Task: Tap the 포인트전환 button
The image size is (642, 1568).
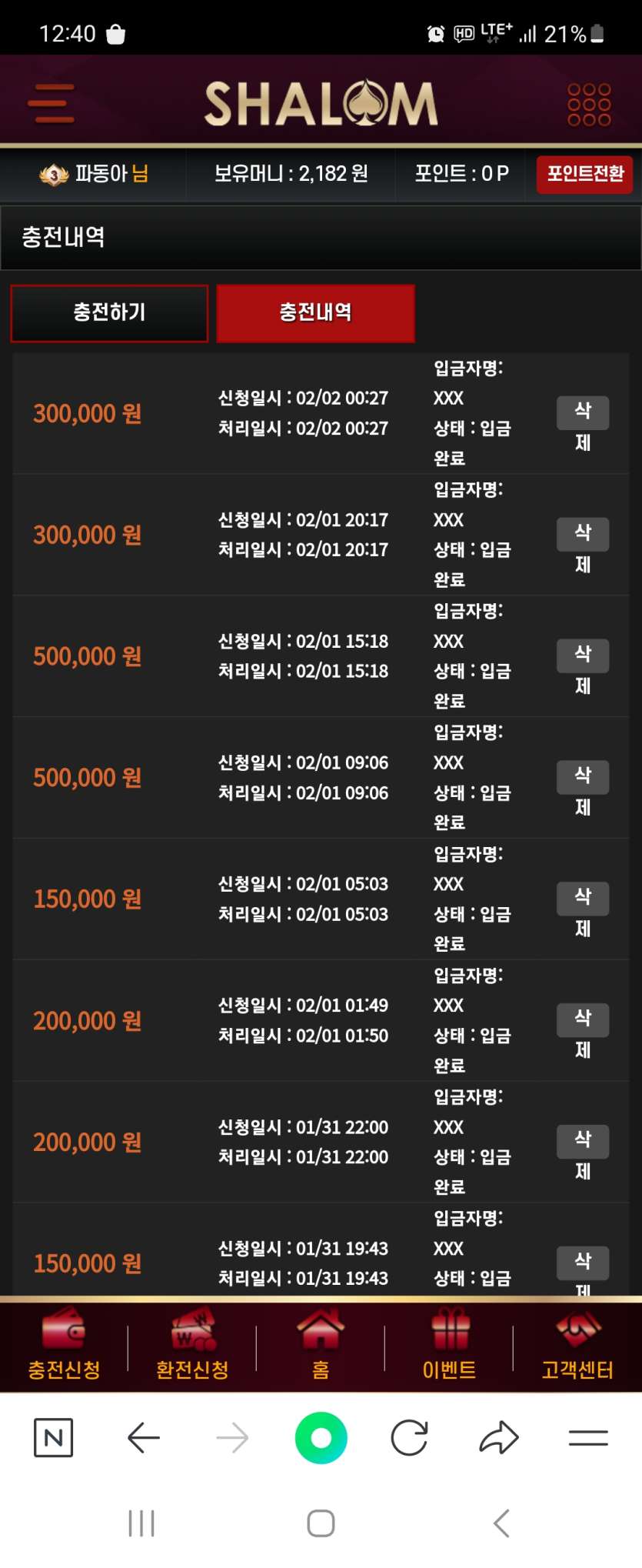Action: tap(584, 174)
